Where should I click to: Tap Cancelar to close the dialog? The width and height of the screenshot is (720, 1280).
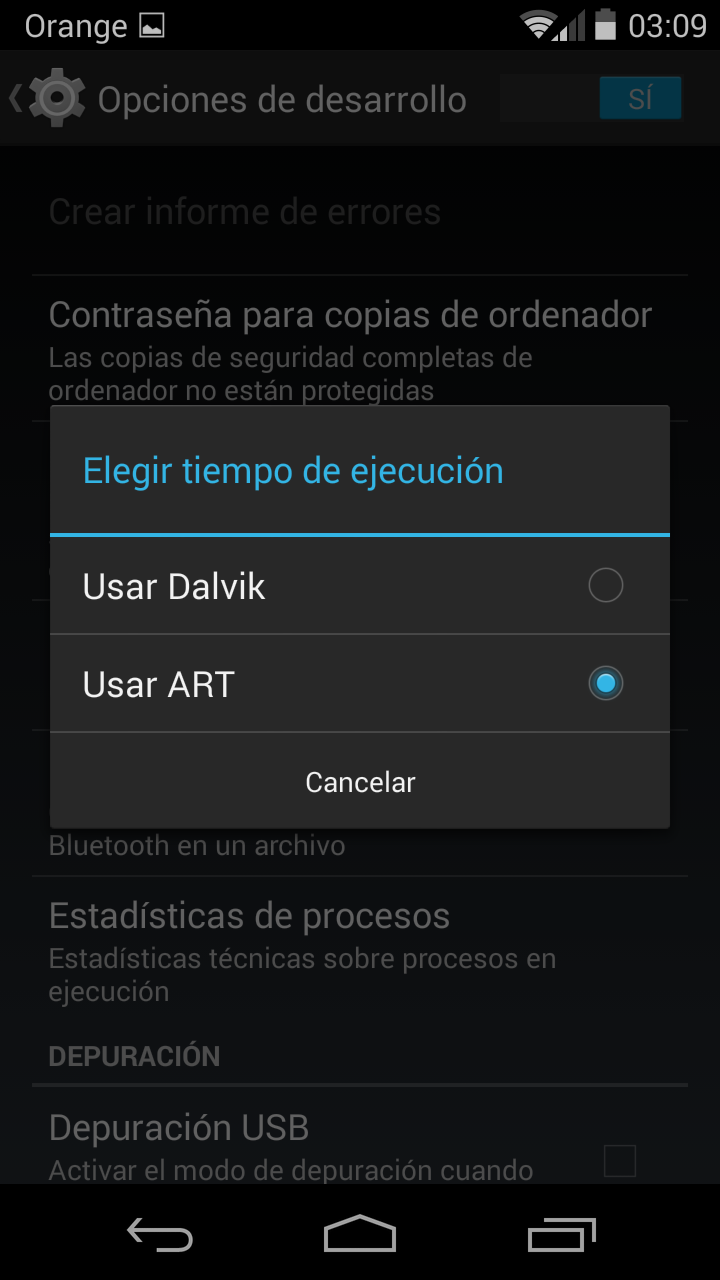[360, 781]
